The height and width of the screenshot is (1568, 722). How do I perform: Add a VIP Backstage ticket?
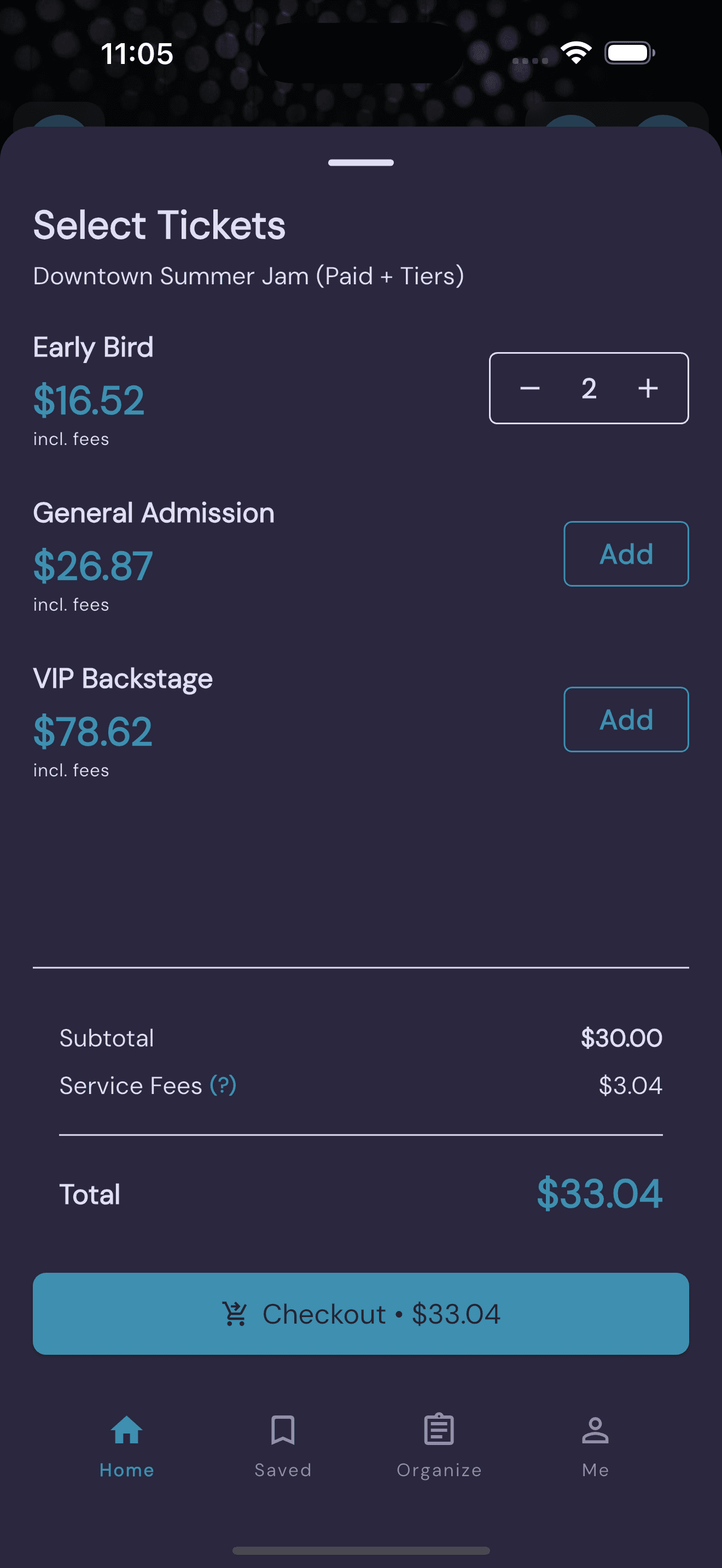pyautogui.click(x=626, y=719)
